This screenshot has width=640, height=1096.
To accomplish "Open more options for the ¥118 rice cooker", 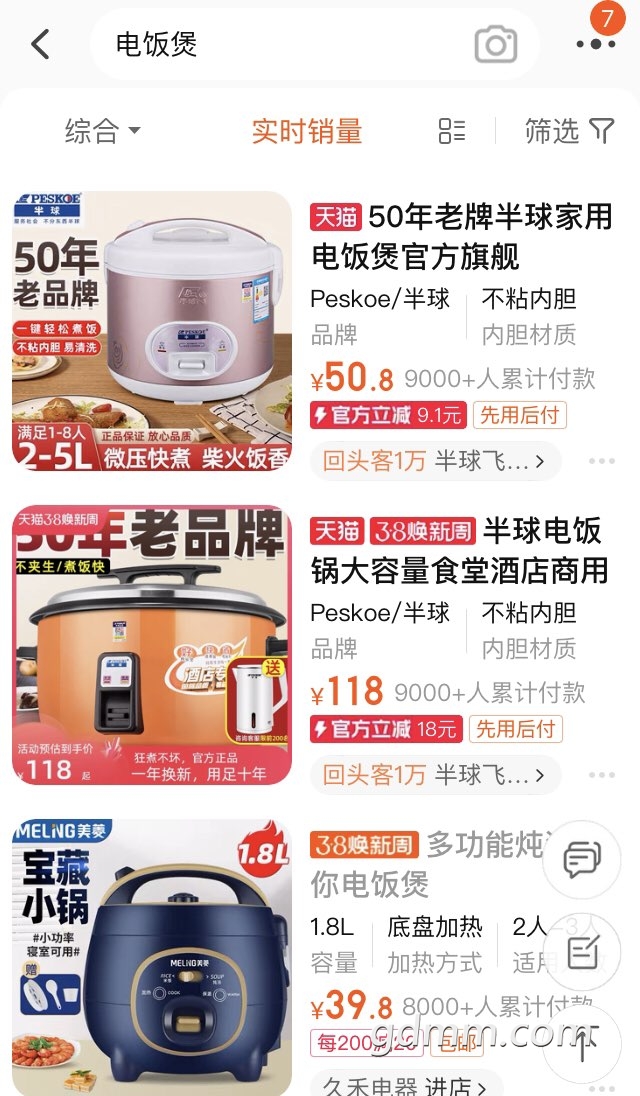I will pos(602,775).
